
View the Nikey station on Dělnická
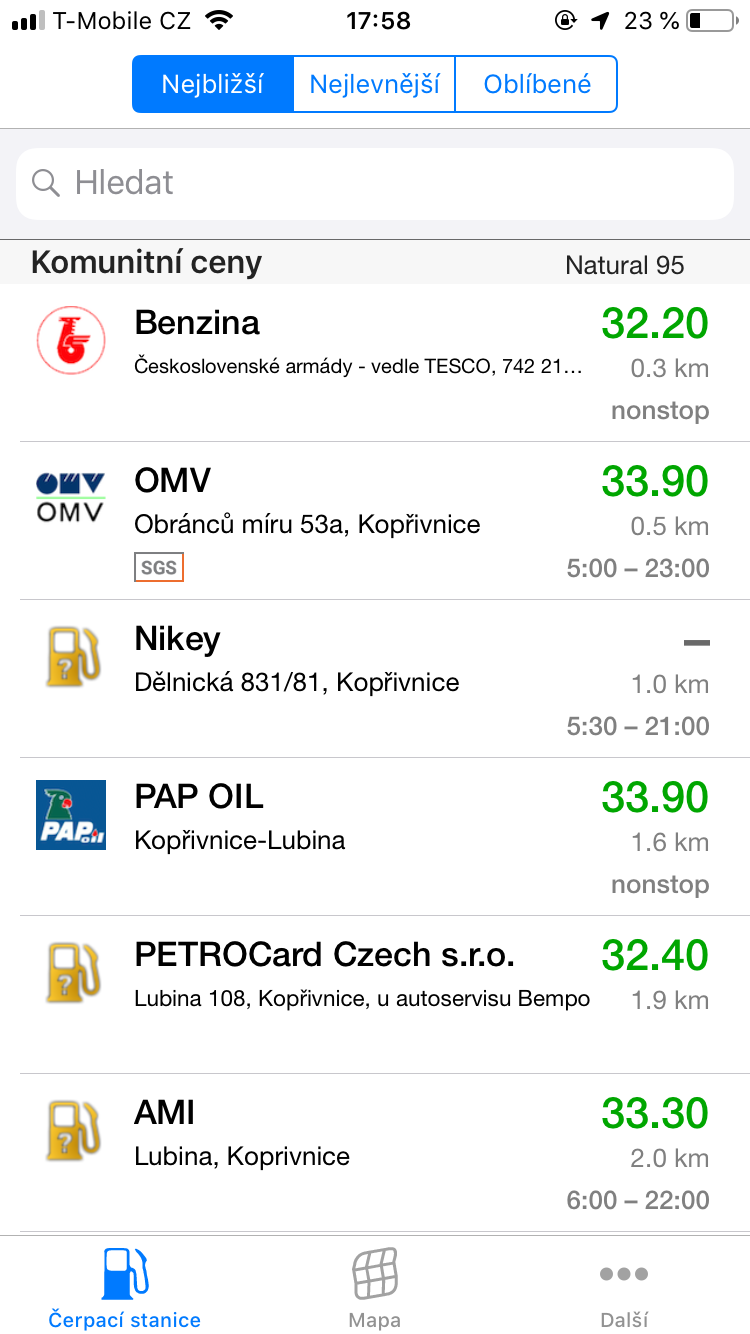[375, 679]
